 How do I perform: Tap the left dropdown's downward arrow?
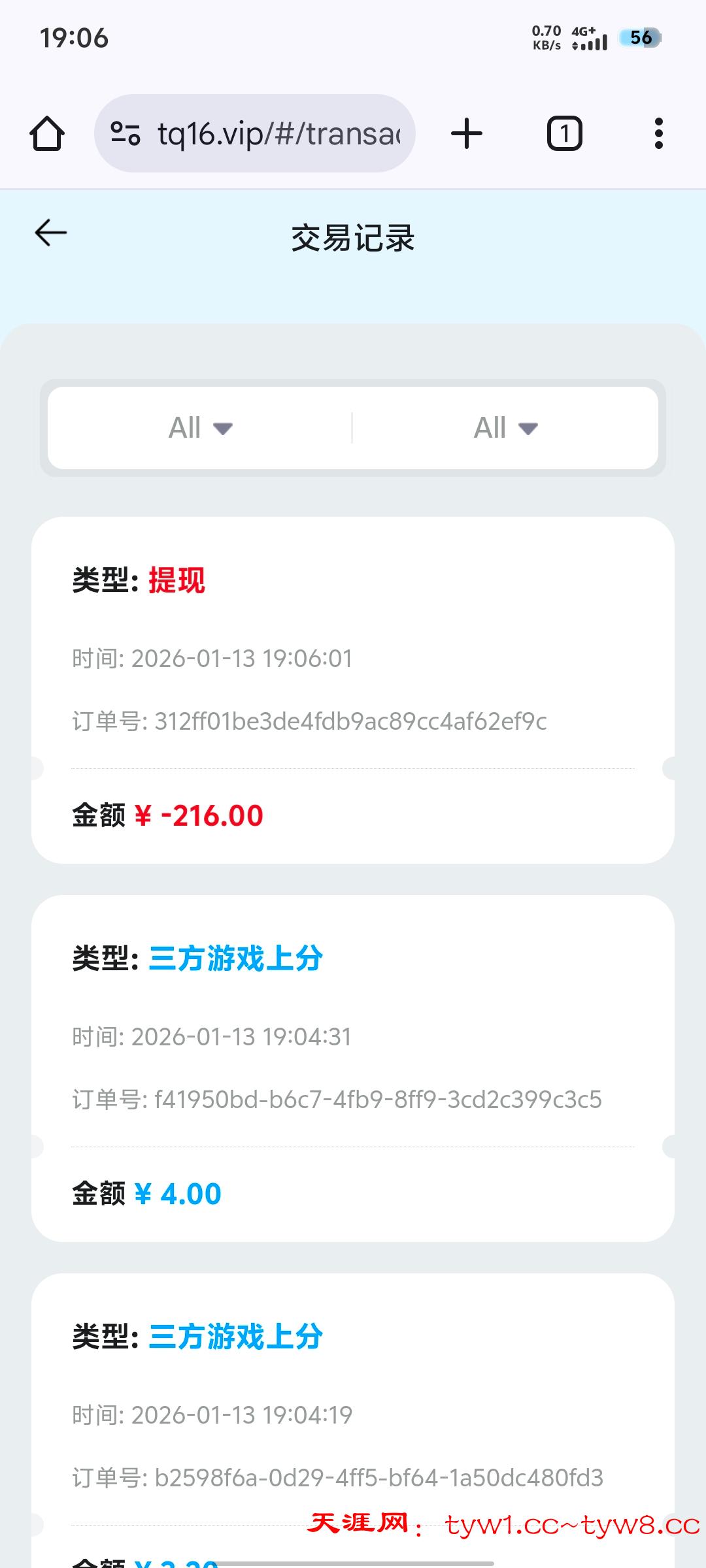(x=224, y=429)
